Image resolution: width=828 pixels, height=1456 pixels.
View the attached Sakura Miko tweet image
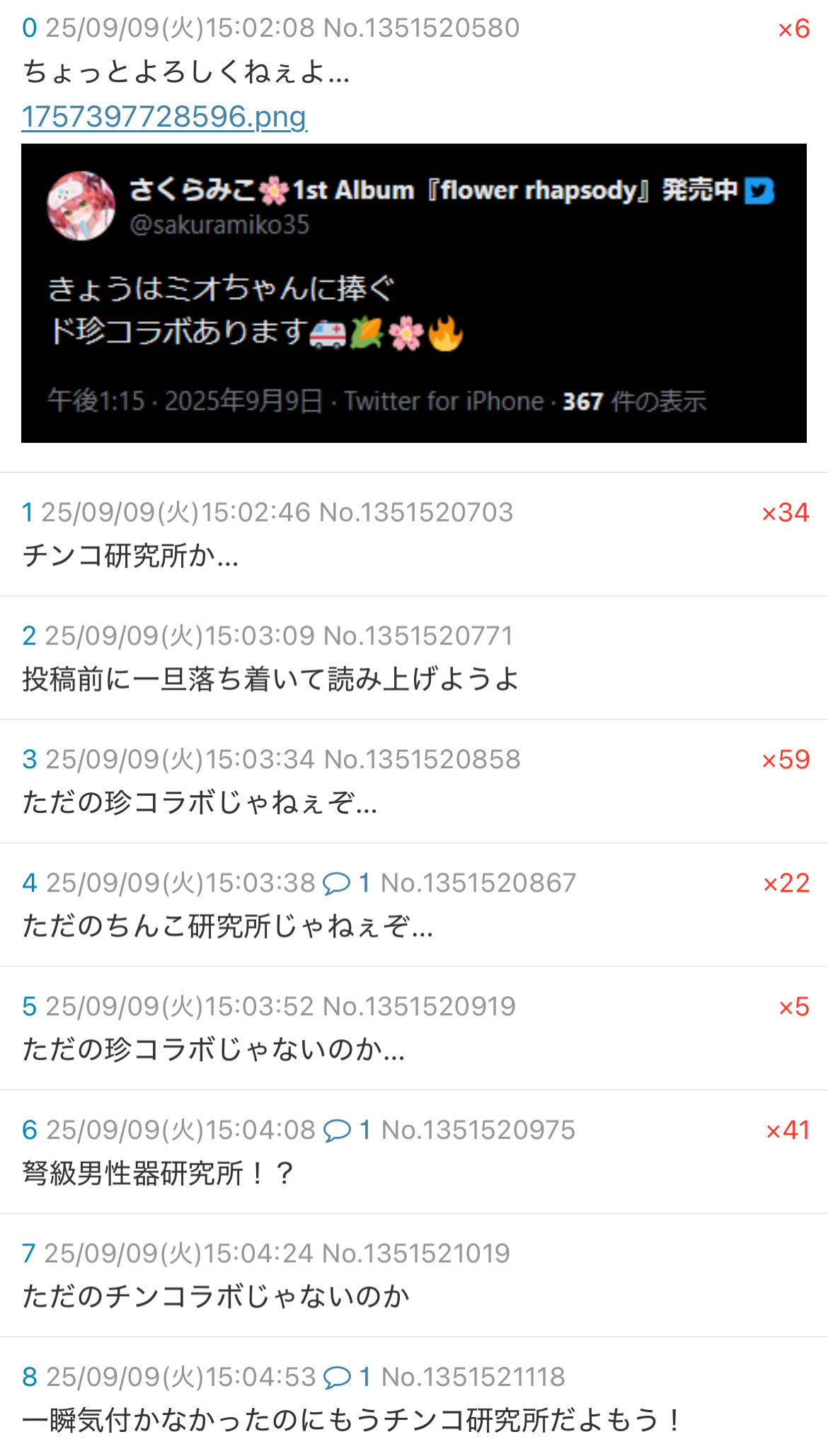[413, 293]
